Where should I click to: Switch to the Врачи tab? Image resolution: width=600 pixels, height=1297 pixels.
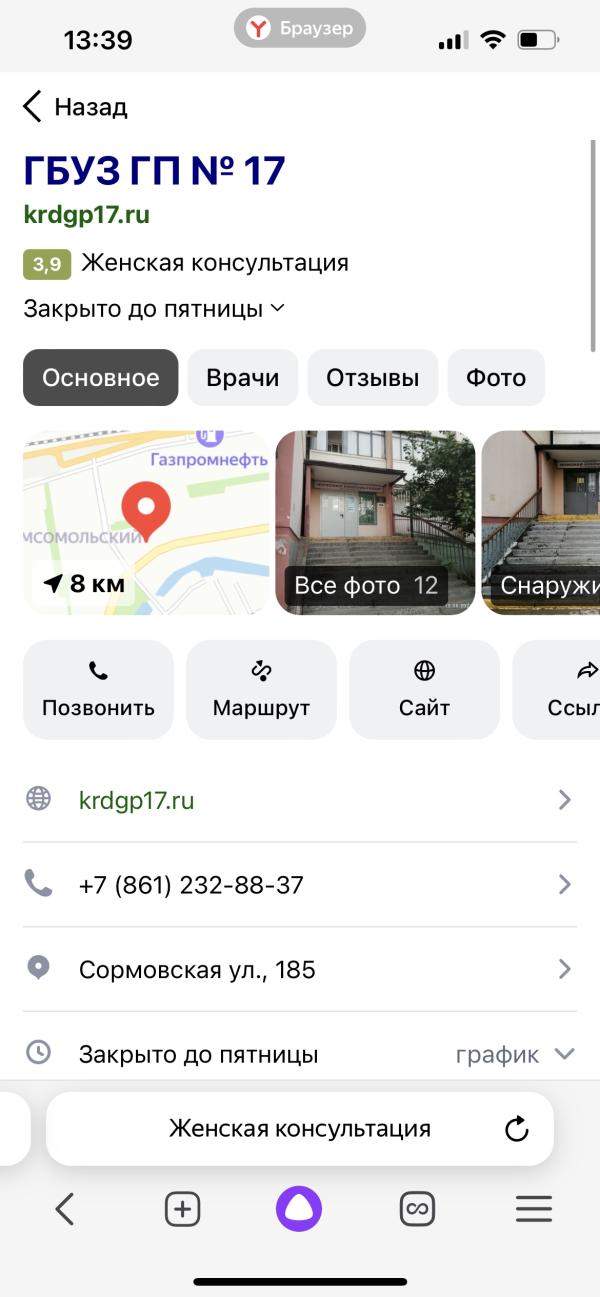(243, 378)
